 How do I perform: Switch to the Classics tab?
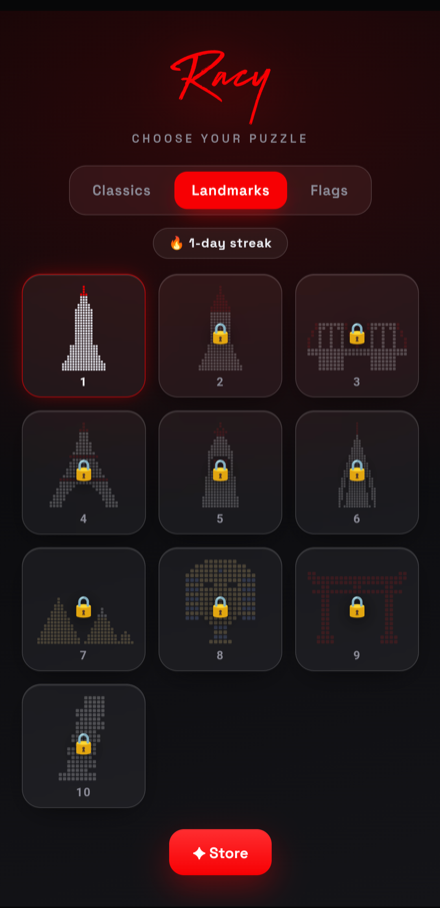pos(122,191)
